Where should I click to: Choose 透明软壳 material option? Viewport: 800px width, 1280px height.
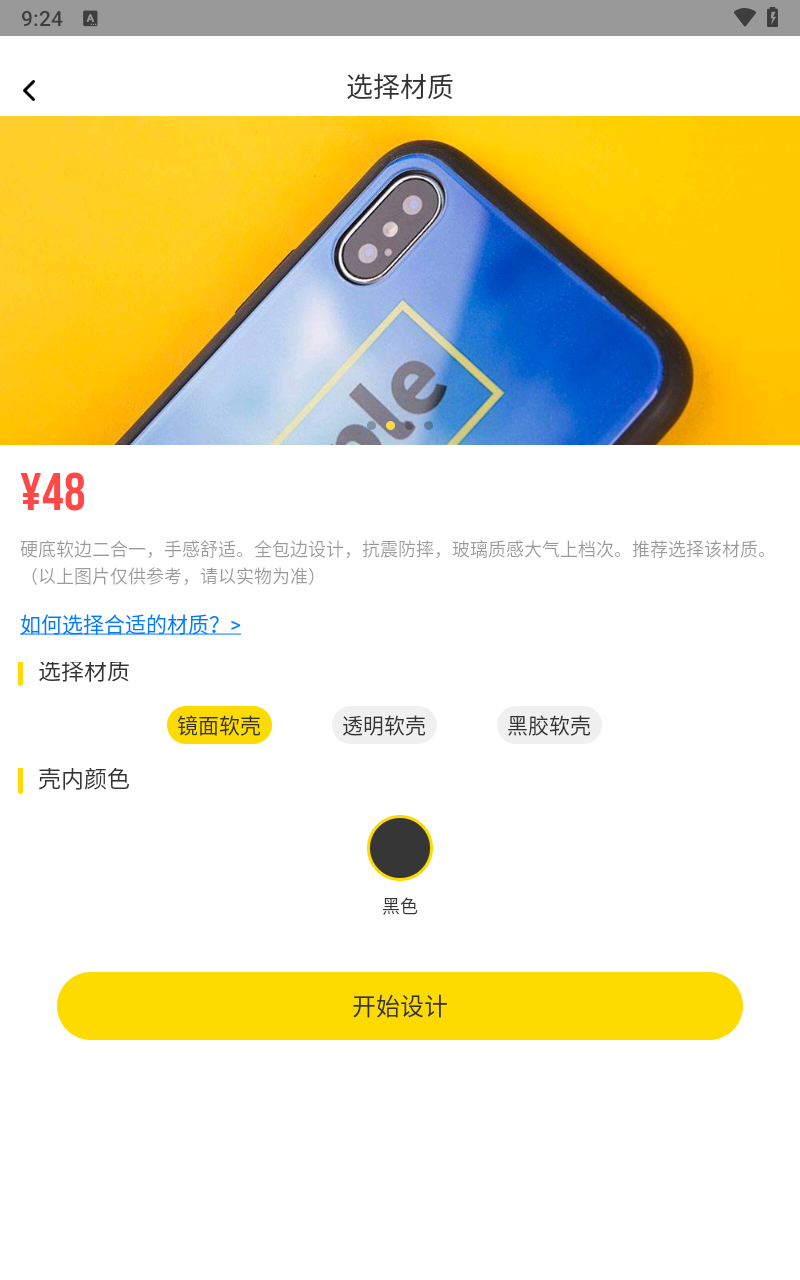click(384, 725)
